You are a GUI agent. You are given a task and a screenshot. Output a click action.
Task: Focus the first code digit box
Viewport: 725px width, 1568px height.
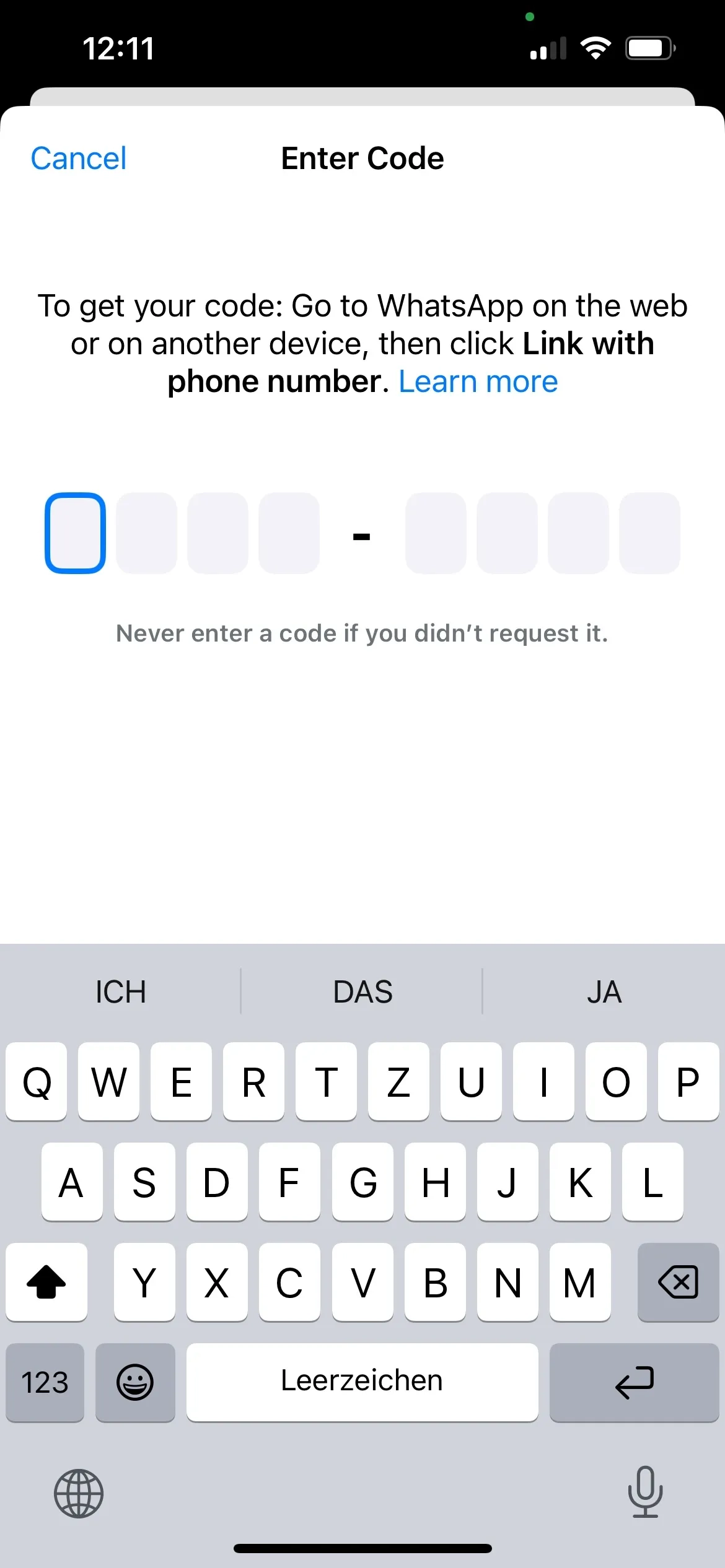75,533
